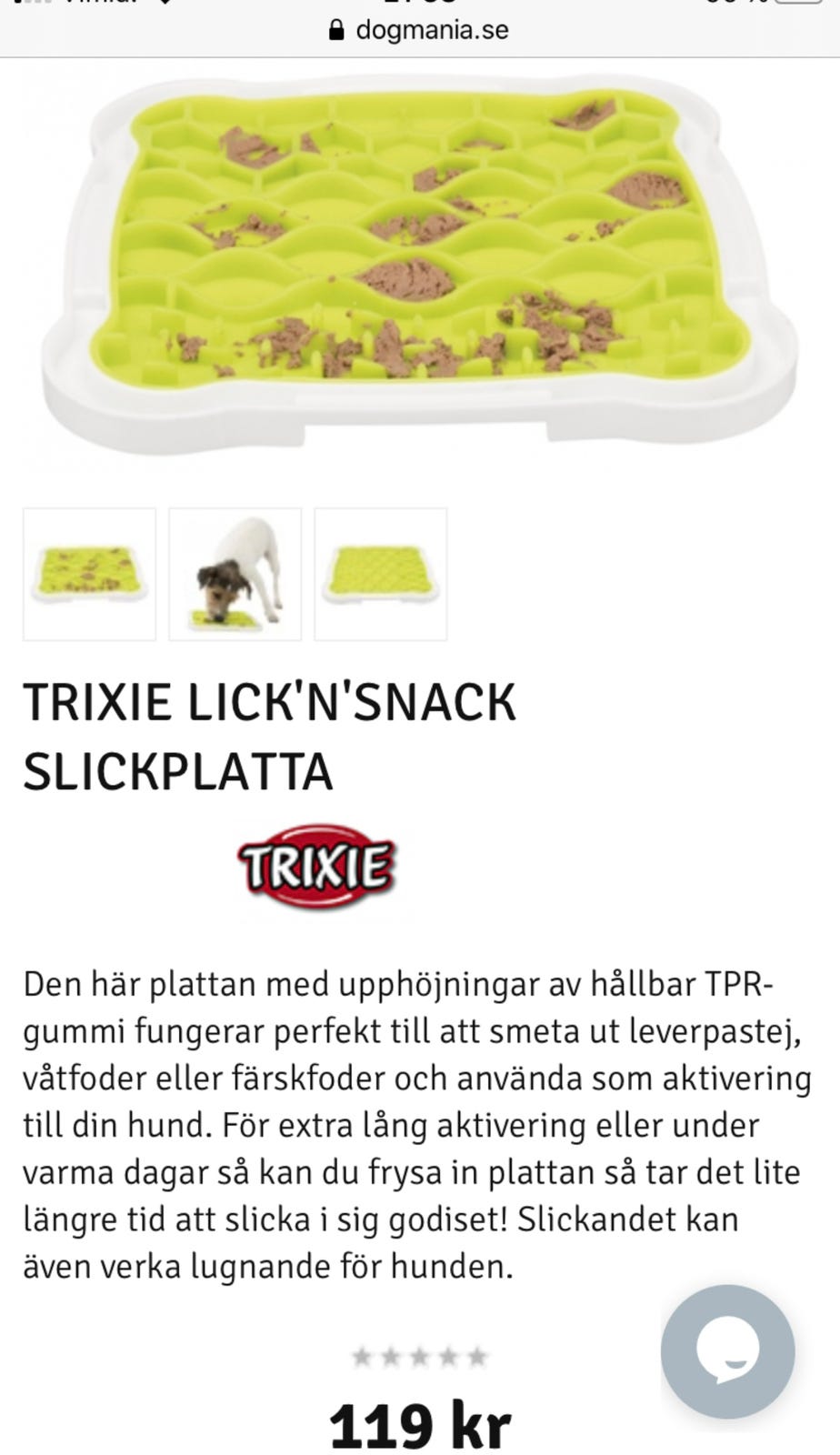Open the chat support bubble

[727, 1351]
